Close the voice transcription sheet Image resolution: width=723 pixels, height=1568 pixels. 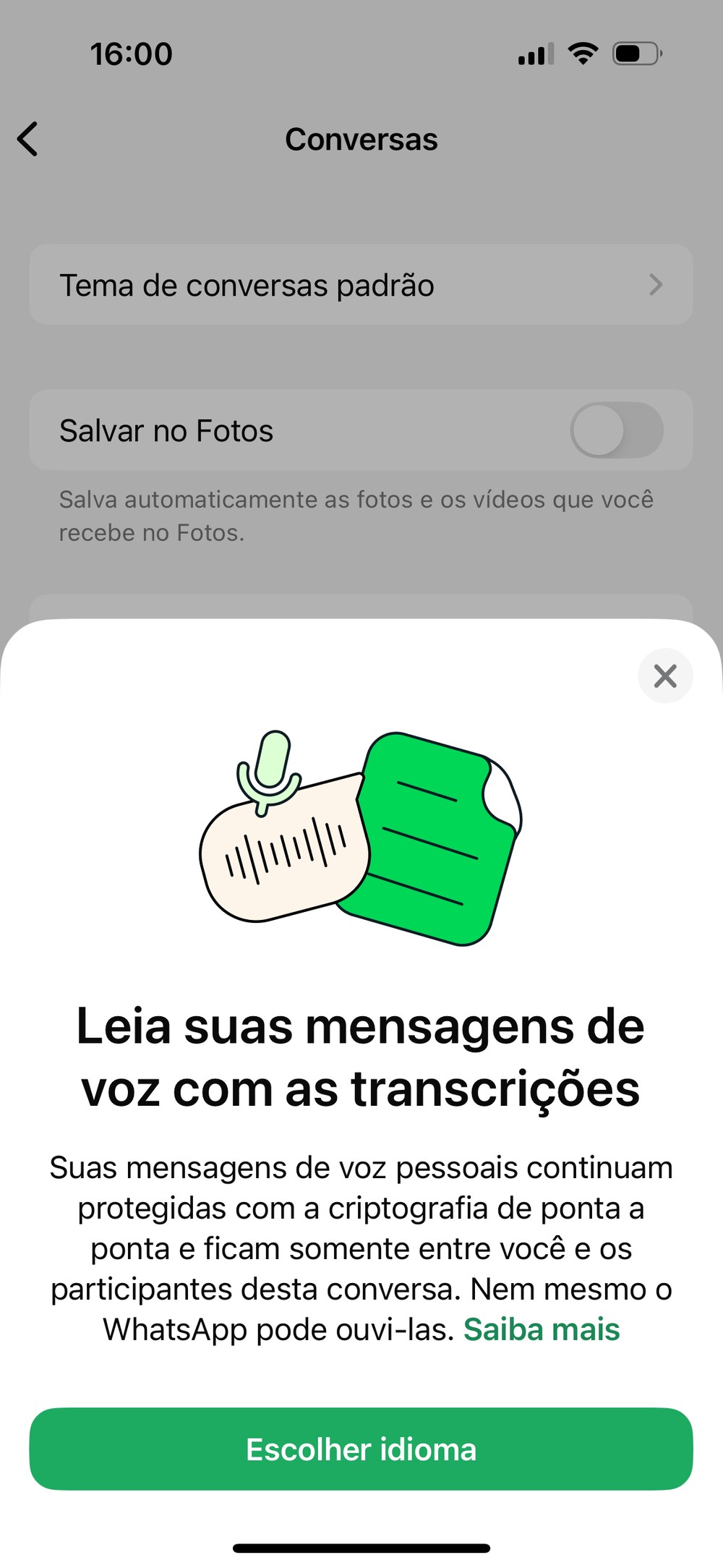pyautogui.click(x=665, y=676)
